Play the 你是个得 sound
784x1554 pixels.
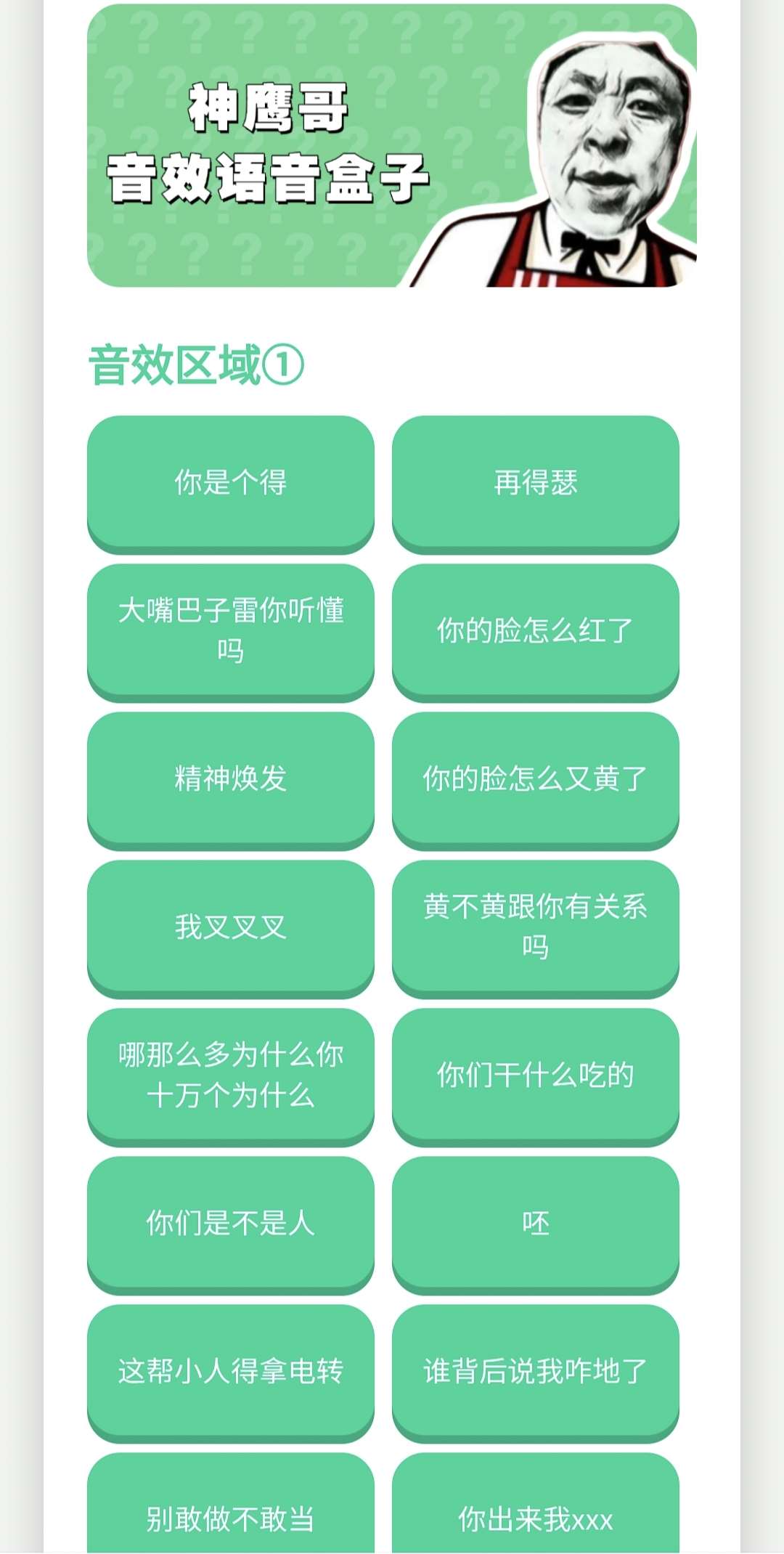pyautogui.click(x=231, y=483)
